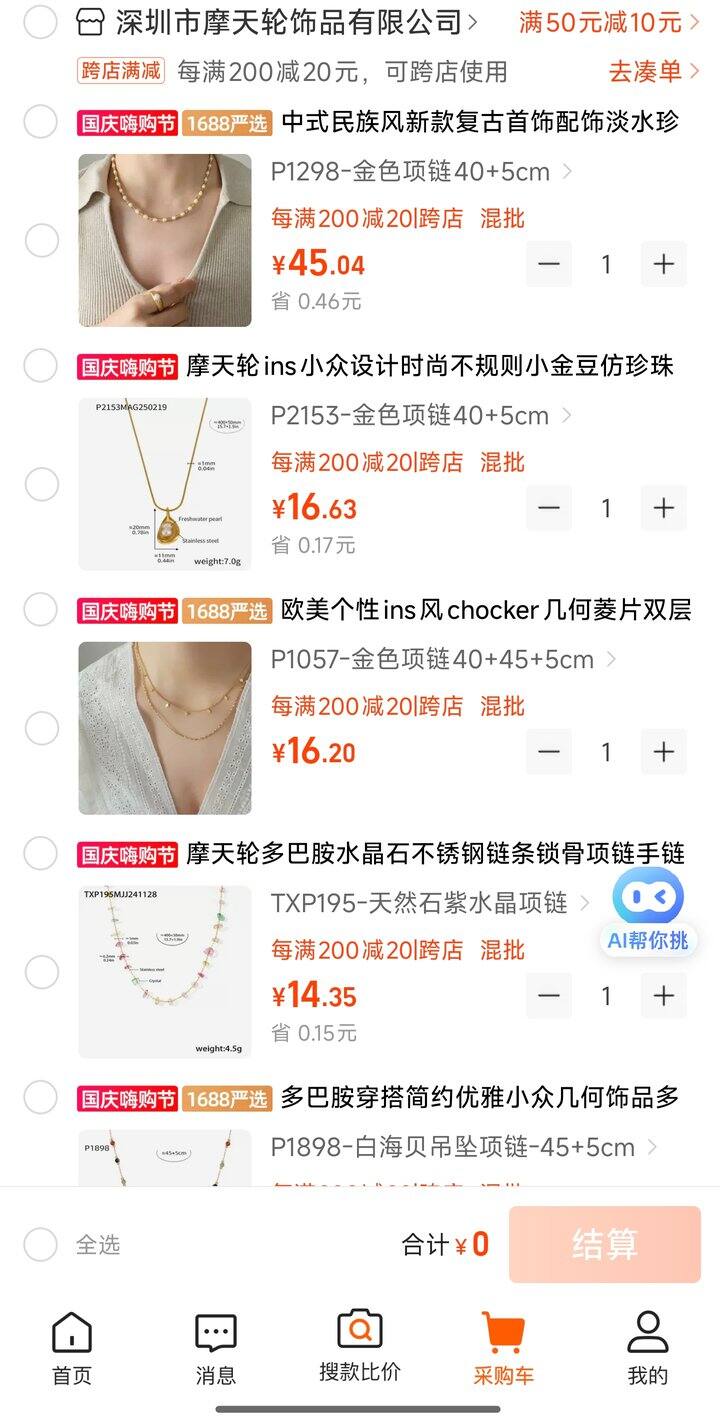Increase quantity of P1298 necklace at ¥45.04
This screenshot has height=1426, width=720.
pos(664,264)
